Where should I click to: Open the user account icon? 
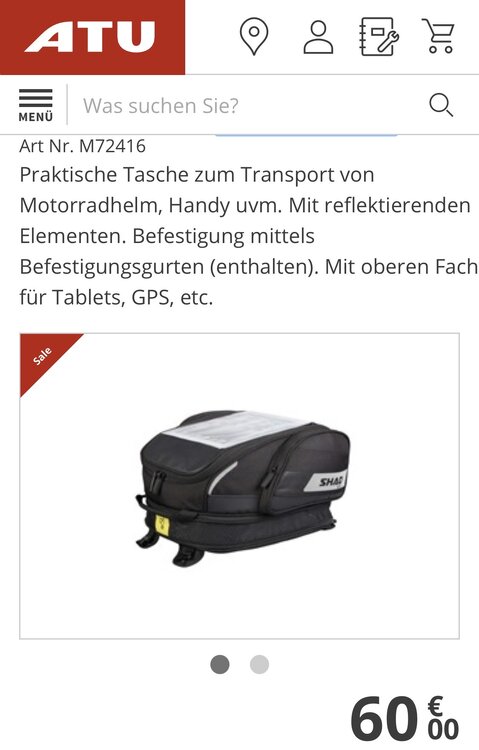pos(318,37)
